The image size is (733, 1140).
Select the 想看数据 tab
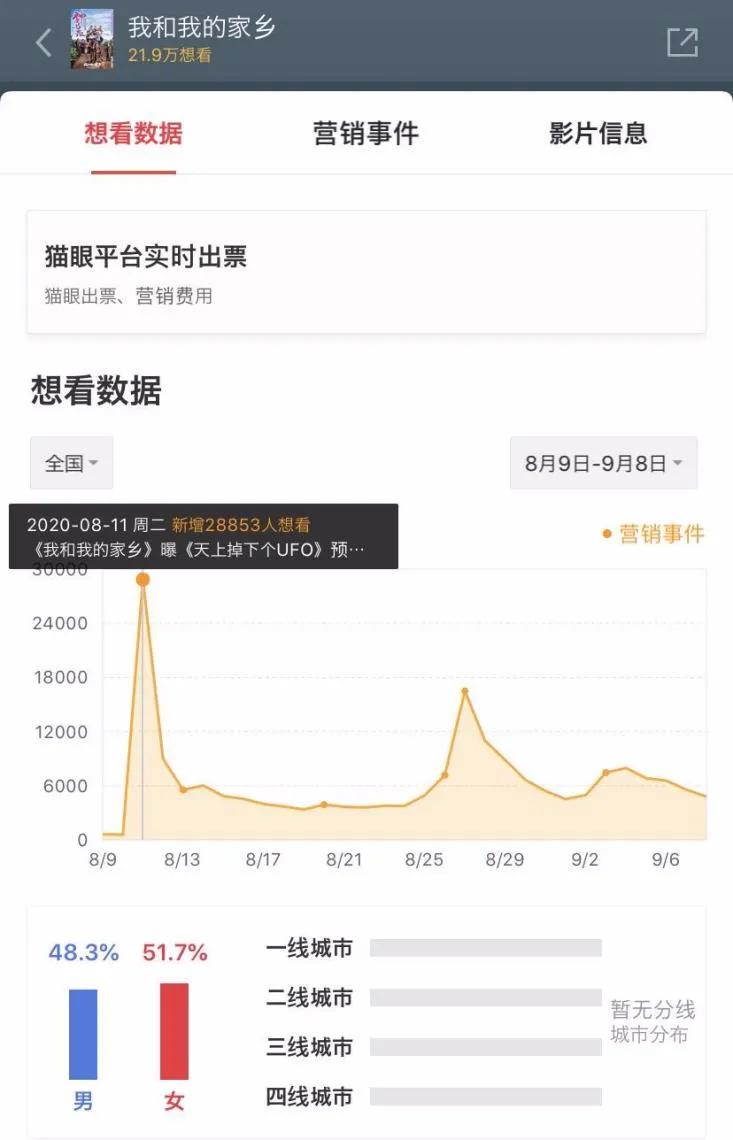click(133, 134)
